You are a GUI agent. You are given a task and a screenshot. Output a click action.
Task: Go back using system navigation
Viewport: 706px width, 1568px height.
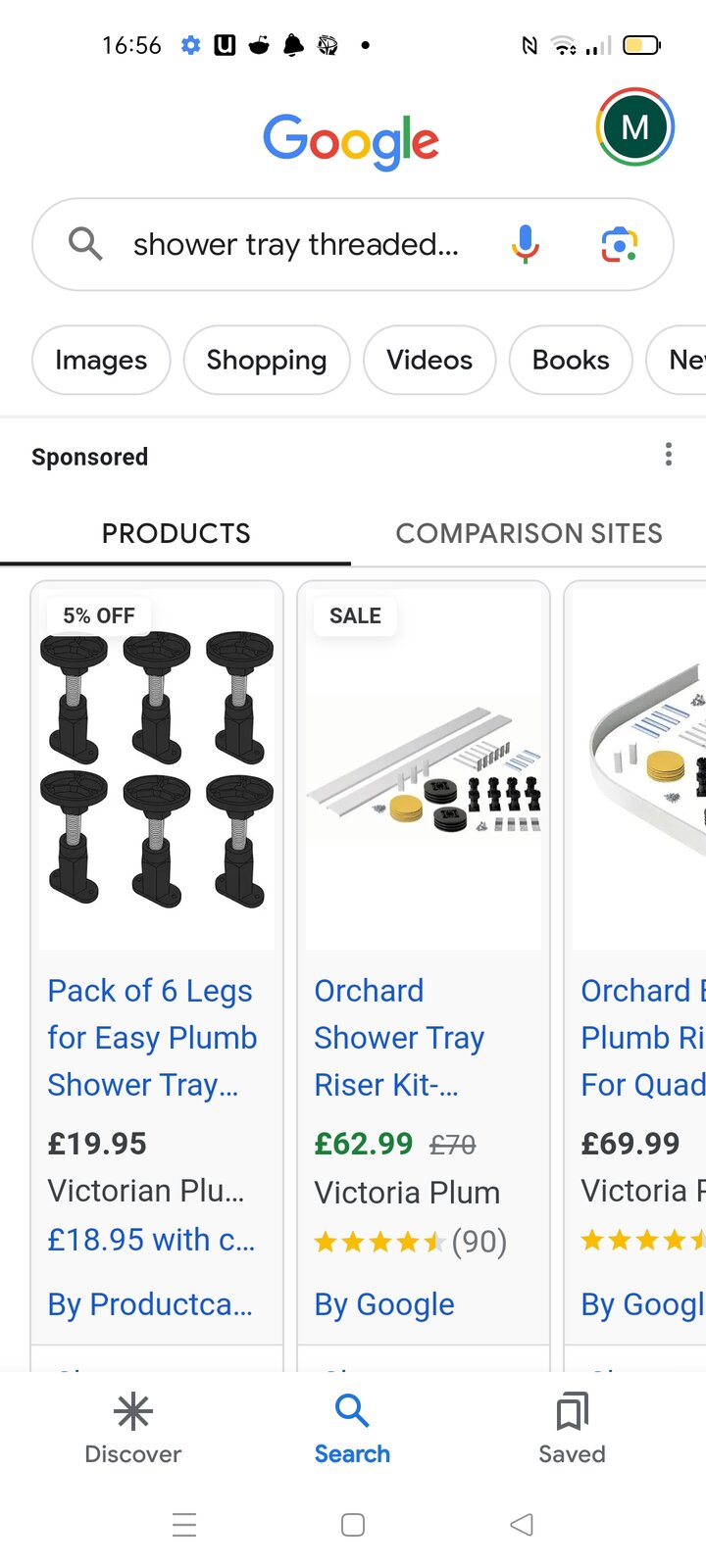[x=522, y=1524]
